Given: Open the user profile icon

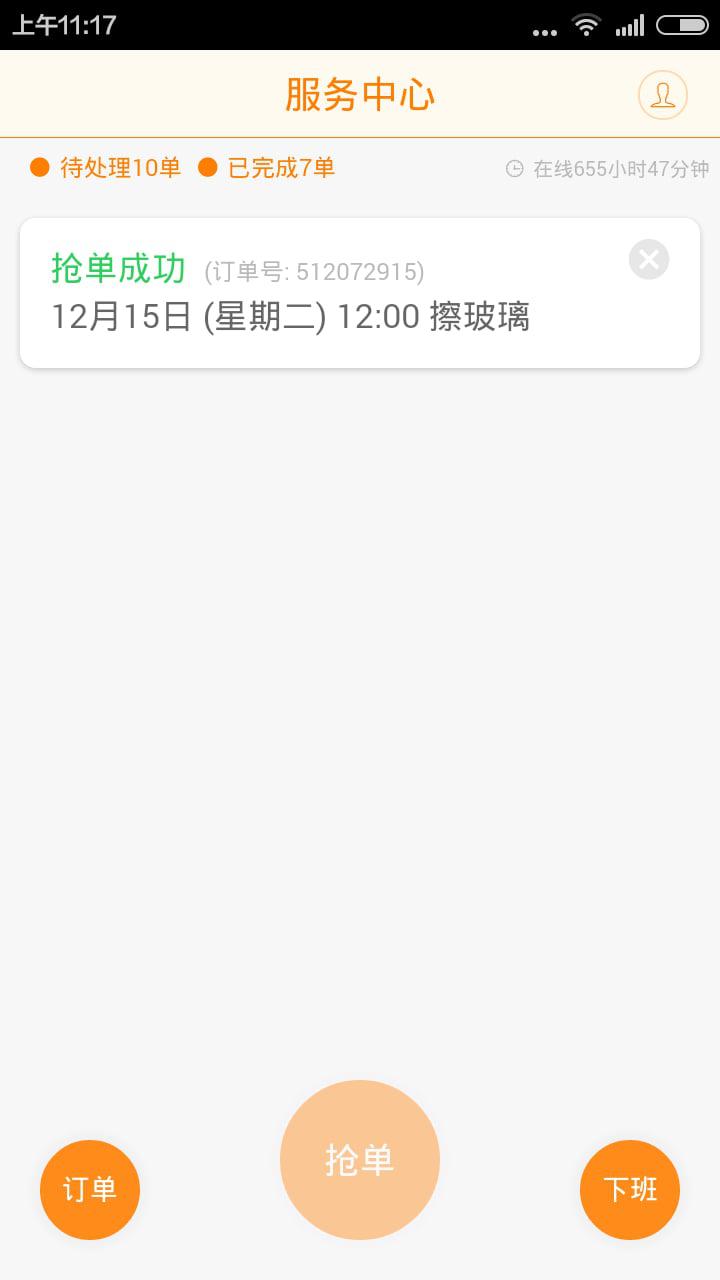Looking at the screenshot, I should coord(662,95).
